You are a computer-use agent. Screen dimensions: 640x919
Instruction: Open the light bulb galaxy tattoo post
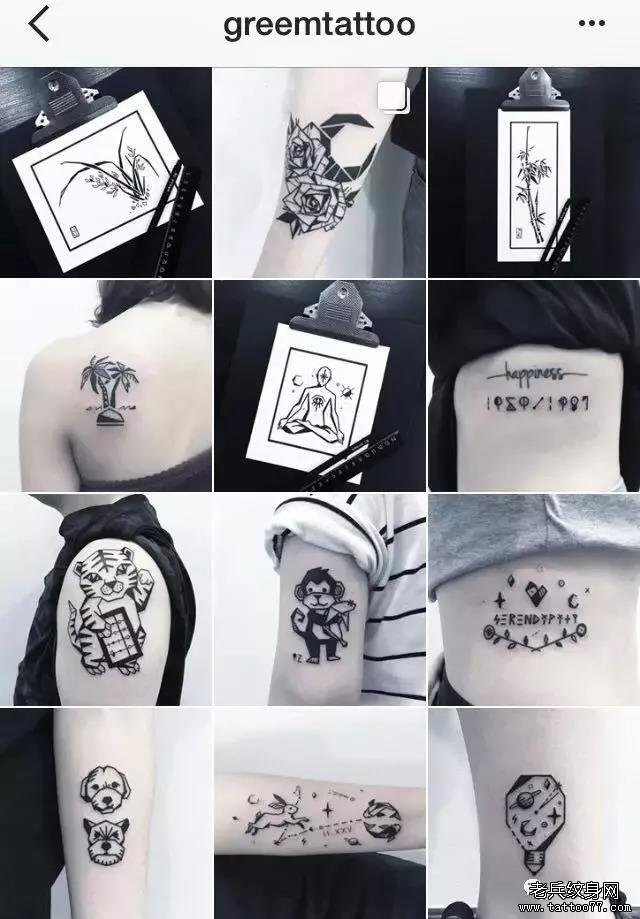click(x=534, y=812)
